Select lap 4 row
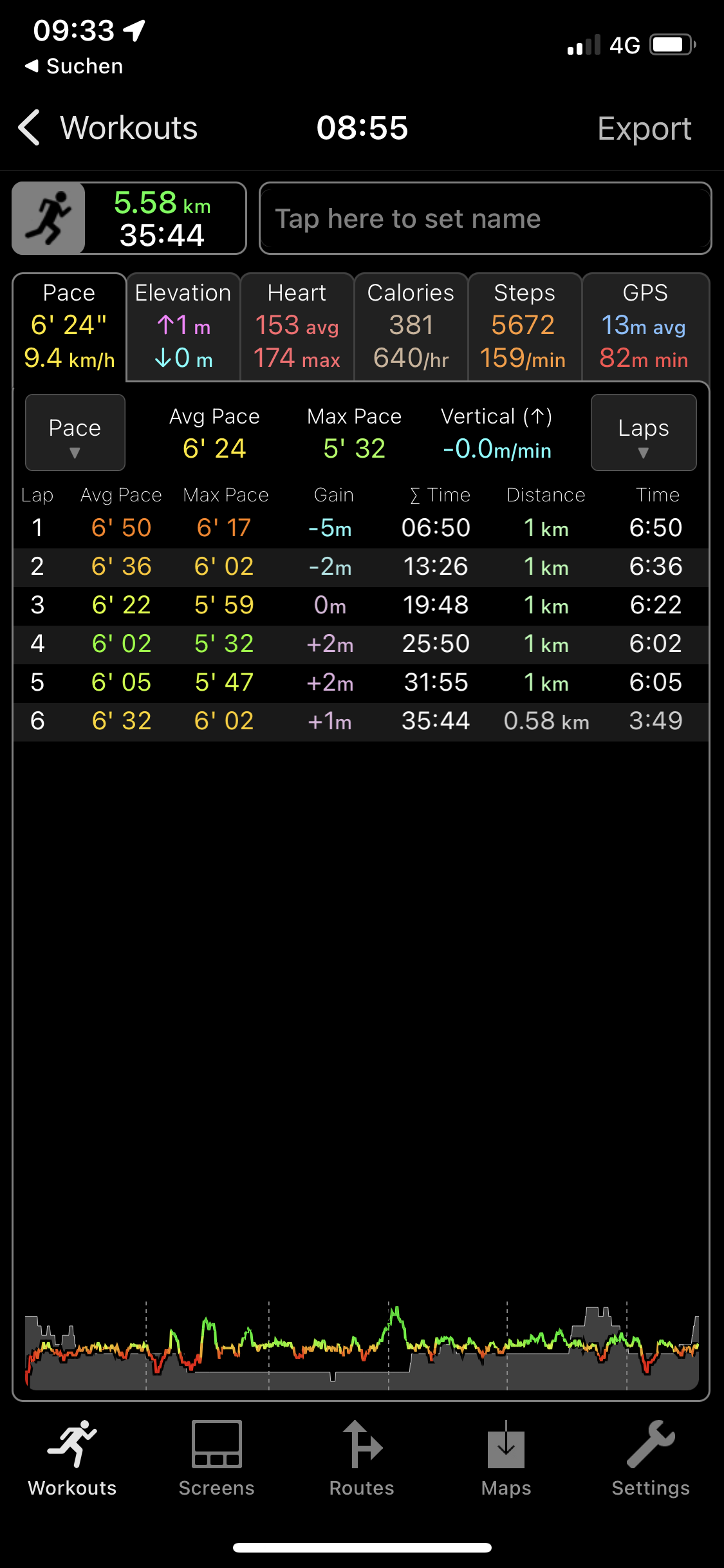 360,644
